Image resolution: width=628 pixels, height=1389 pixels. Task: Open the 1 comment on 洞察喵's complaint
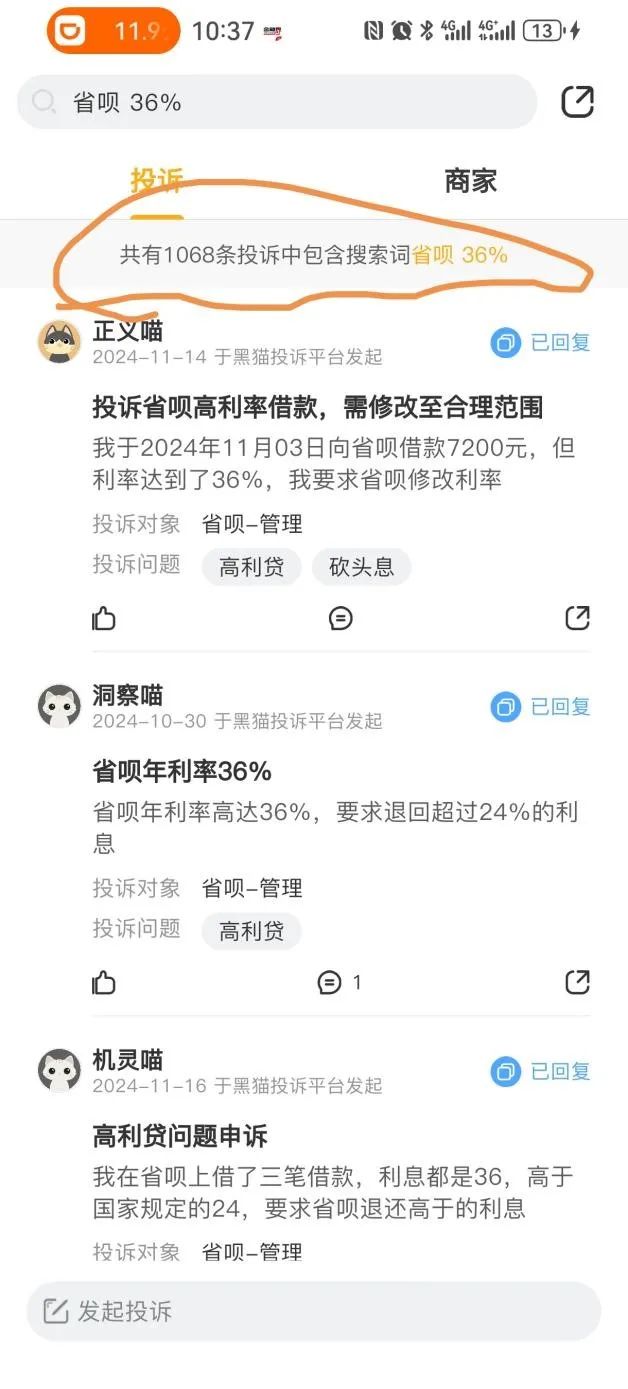[339, 983]
